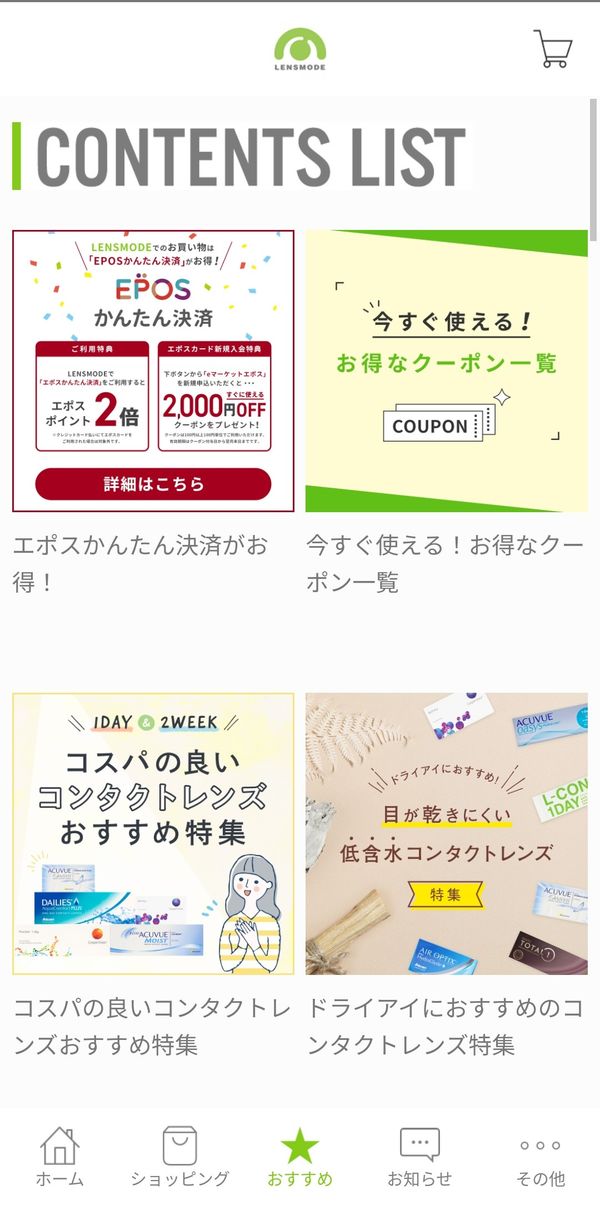
Task: Open the 今すぐ使える coupon list tile
Action: [x=447, y=371]
